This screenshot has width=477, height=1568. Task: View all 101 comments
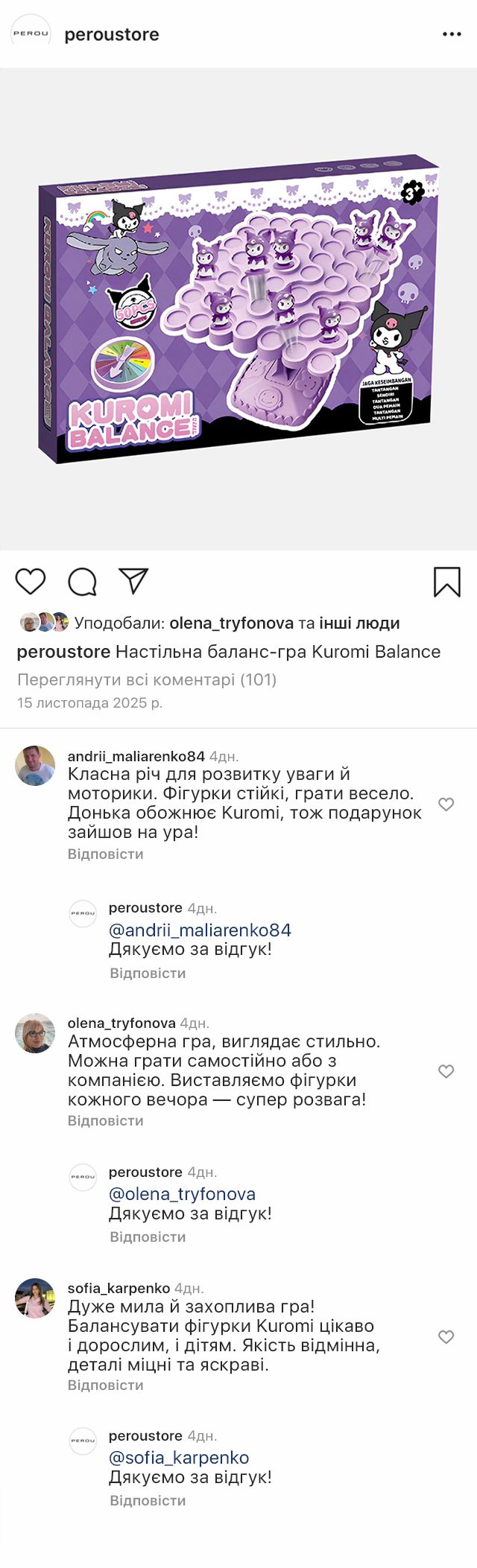tap(147, 679)
